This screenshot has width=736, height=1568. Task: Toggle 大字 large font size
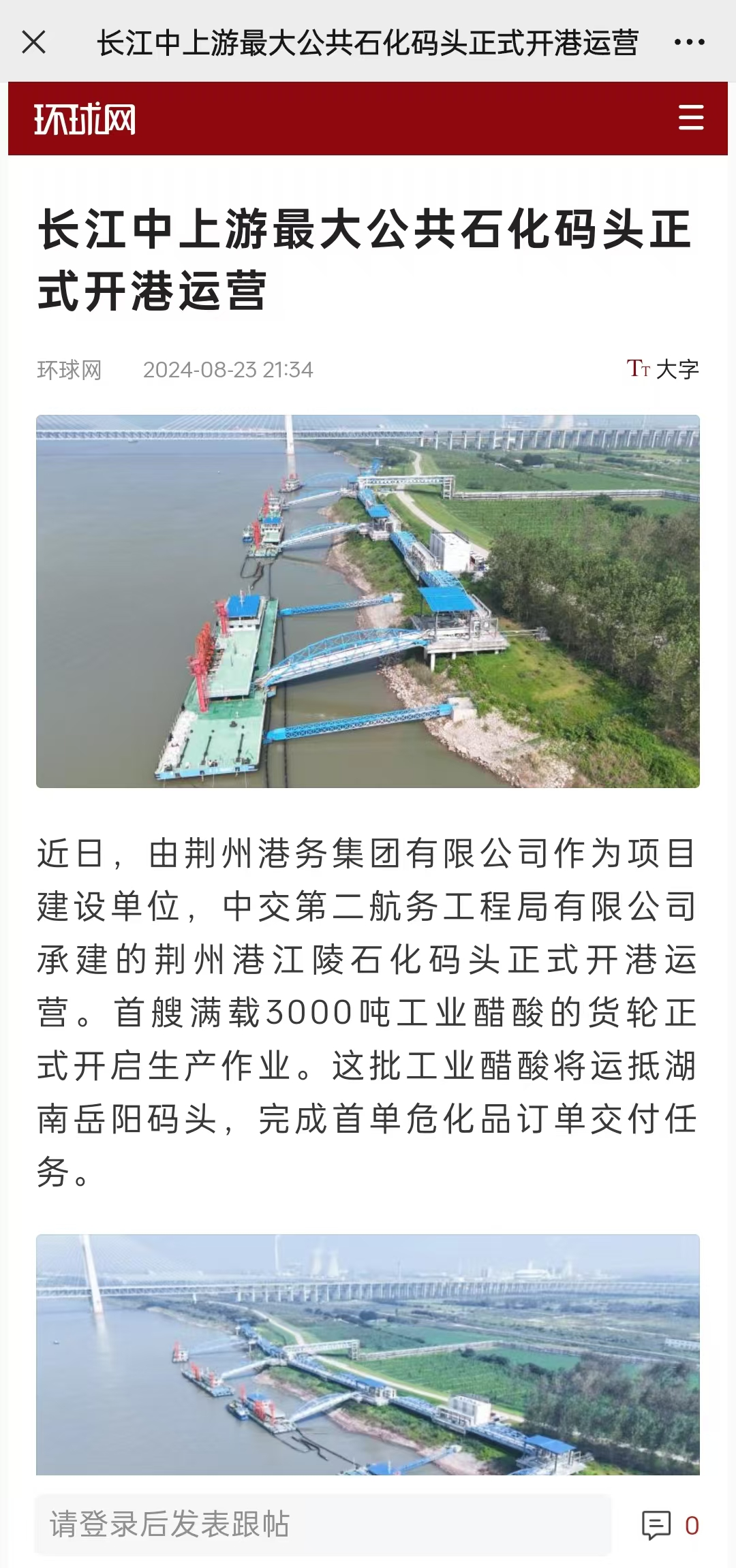pos(662,369)
